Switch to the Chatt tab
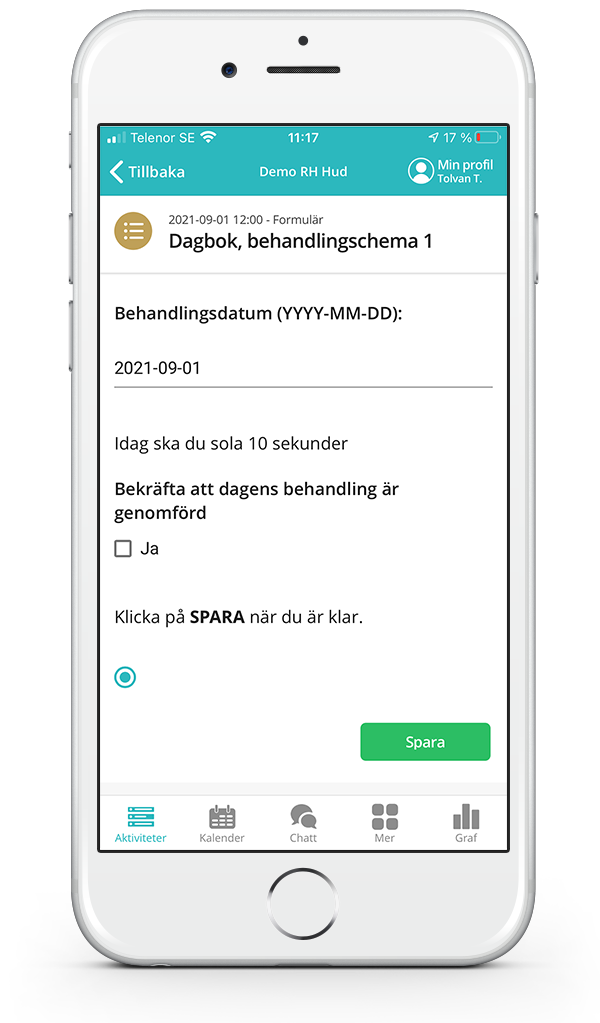The height and width of the screenshot is (1023, 600). tap(303, 823)
